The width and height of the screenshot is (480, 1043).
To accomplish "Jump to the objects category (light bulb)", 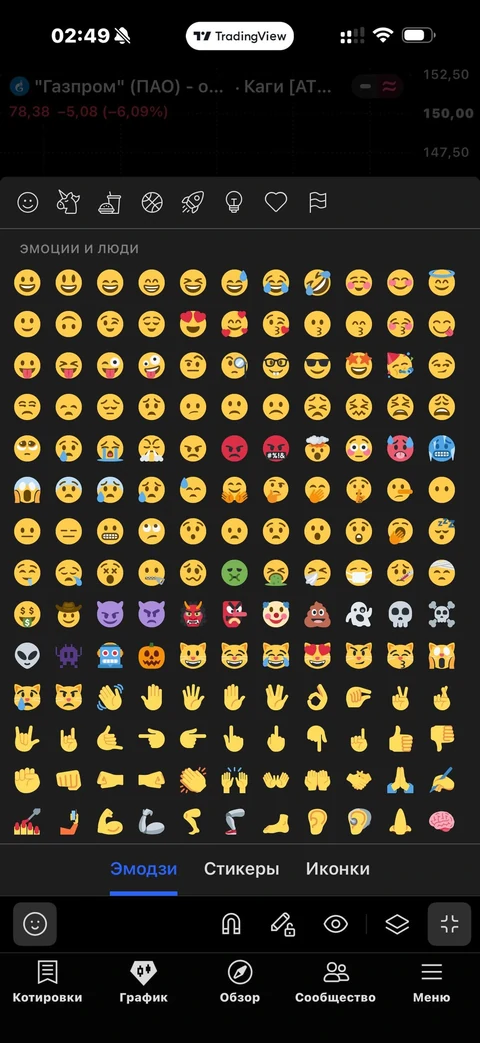I will [234, 202].
